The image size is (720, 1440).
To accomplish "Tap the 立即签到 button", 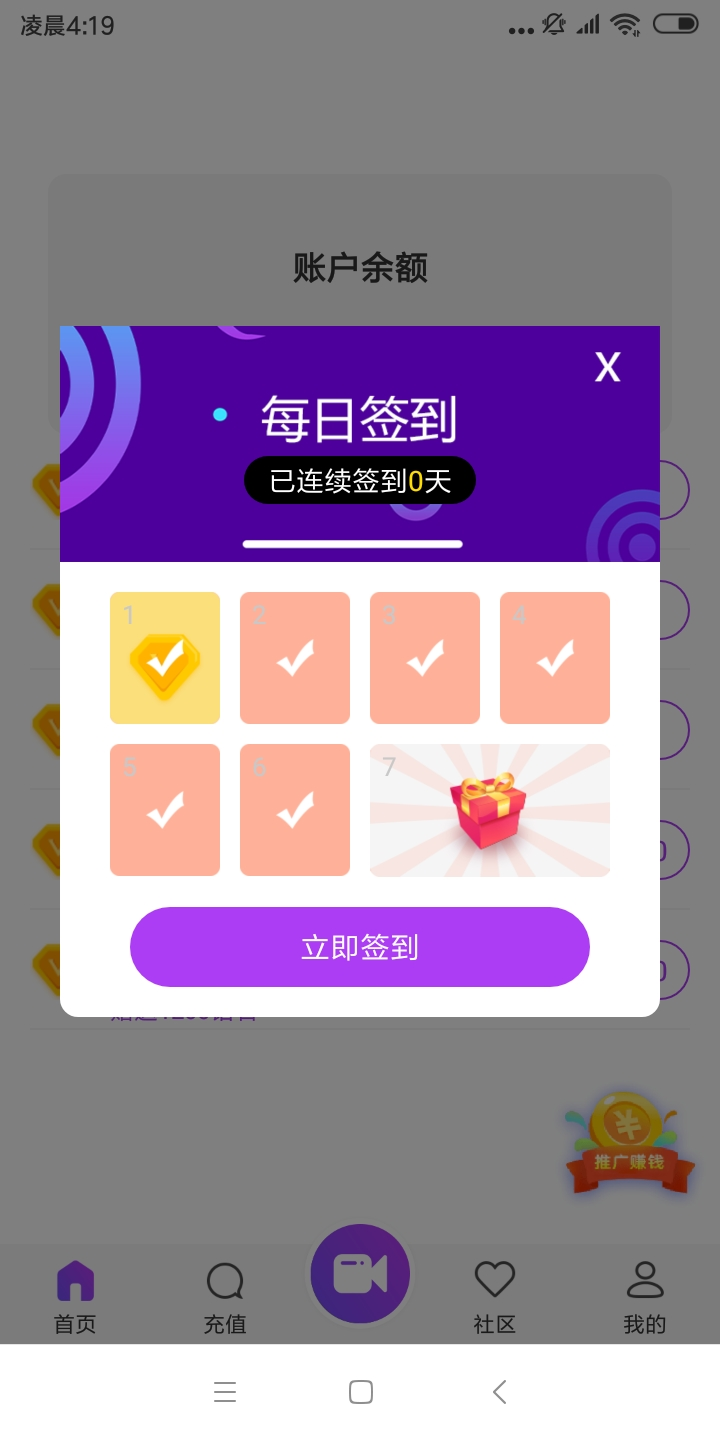I will coord(360,947).
